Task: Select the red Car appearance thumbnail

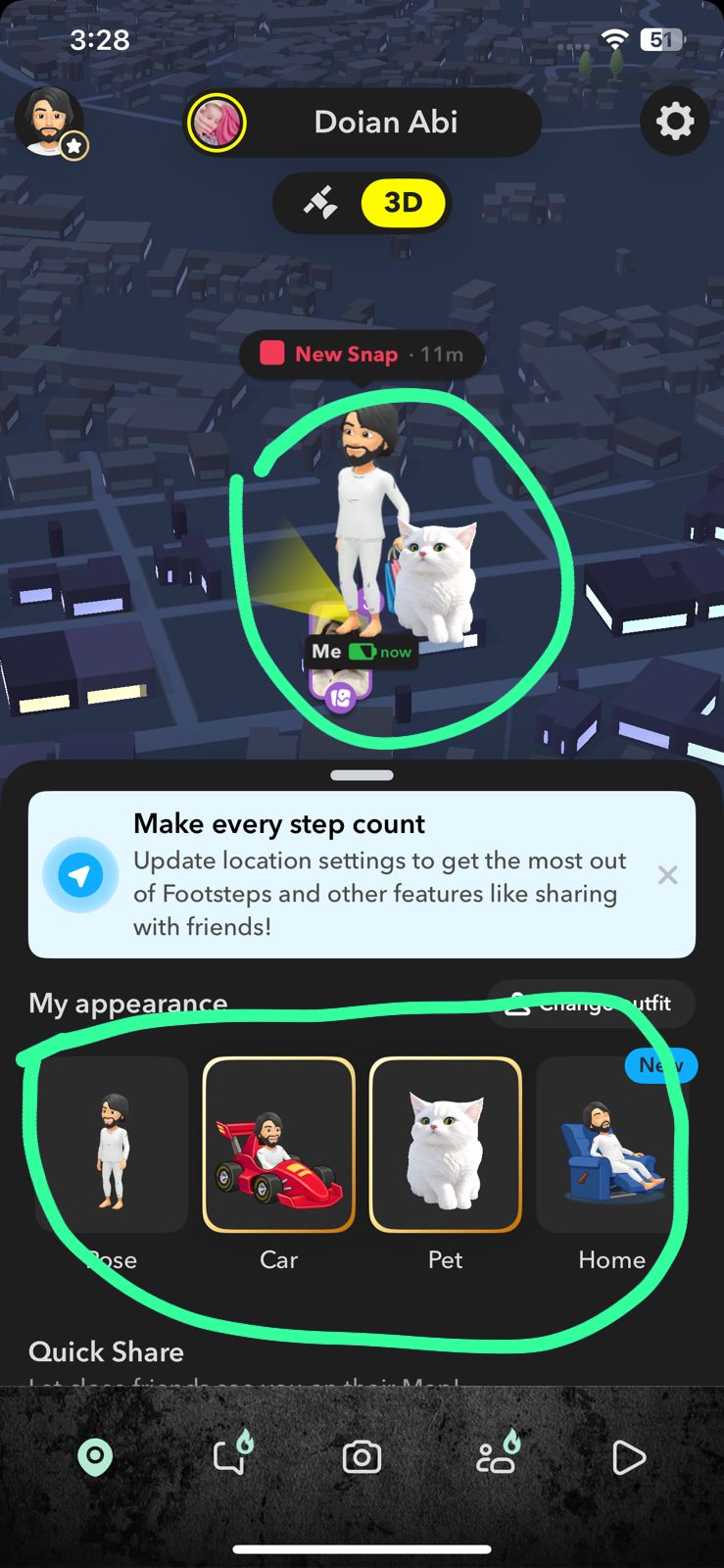Action: pyautogui.click(x=278, y=1145)
